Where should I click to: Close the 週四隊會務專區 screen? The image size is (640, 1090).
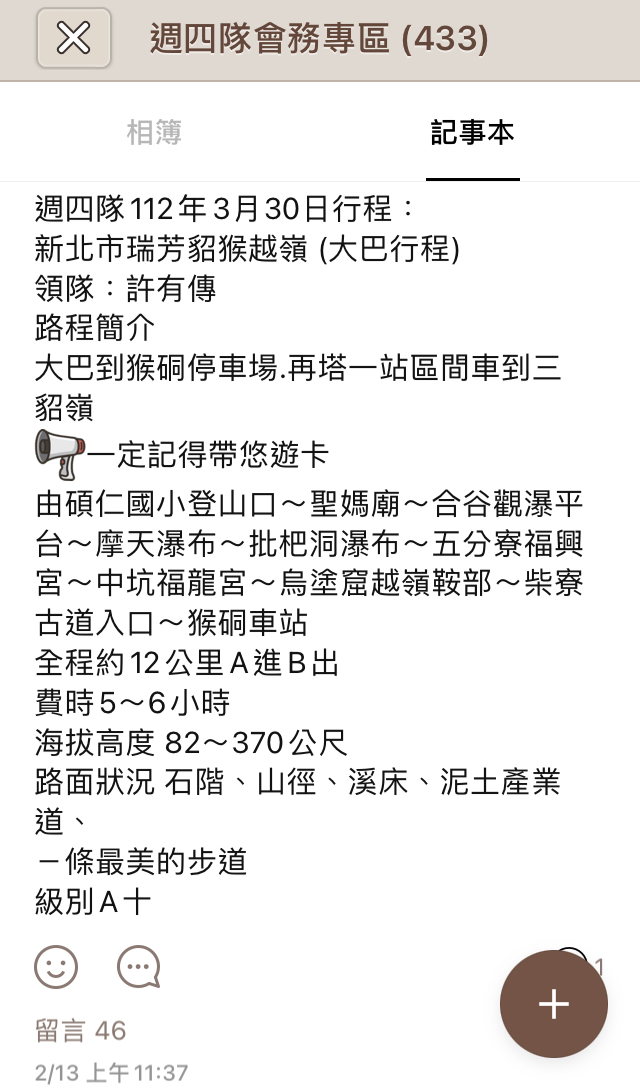click(74, 39)
